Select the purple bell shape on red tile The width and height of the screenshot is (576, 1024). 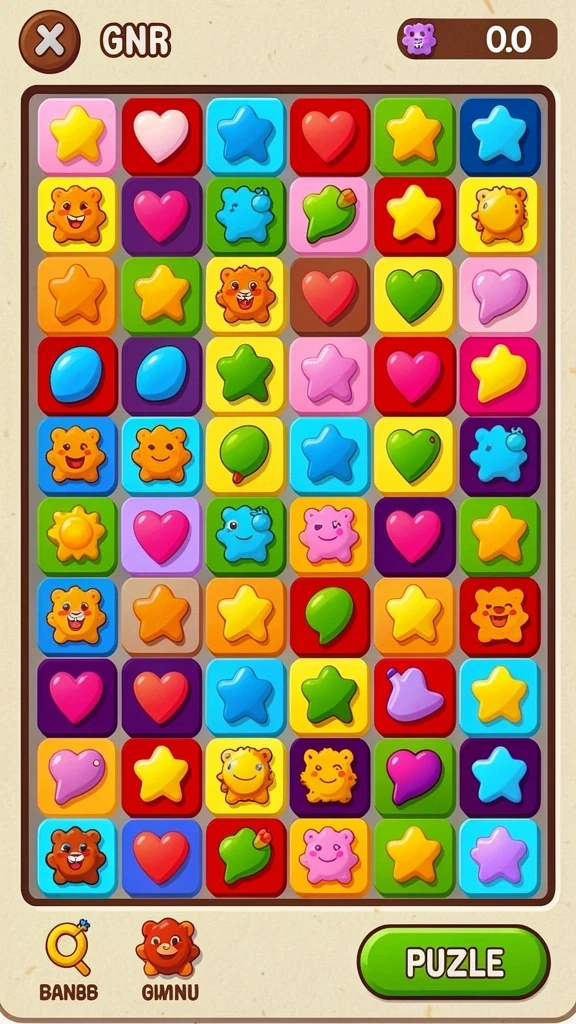pyautogui.click(x=414, y=696)
